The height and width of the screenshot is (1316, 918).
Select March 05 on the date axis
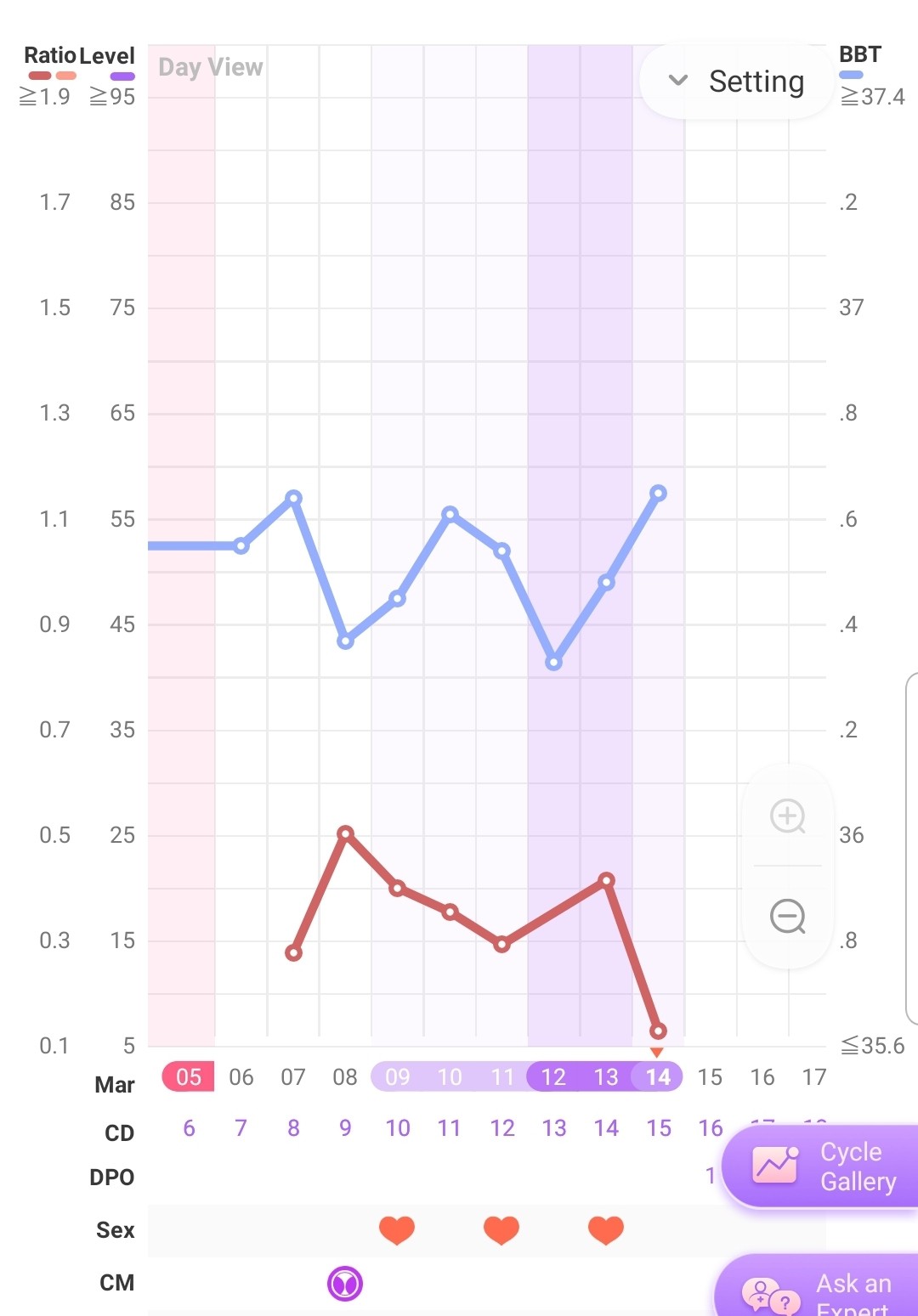click(188, 1077)
